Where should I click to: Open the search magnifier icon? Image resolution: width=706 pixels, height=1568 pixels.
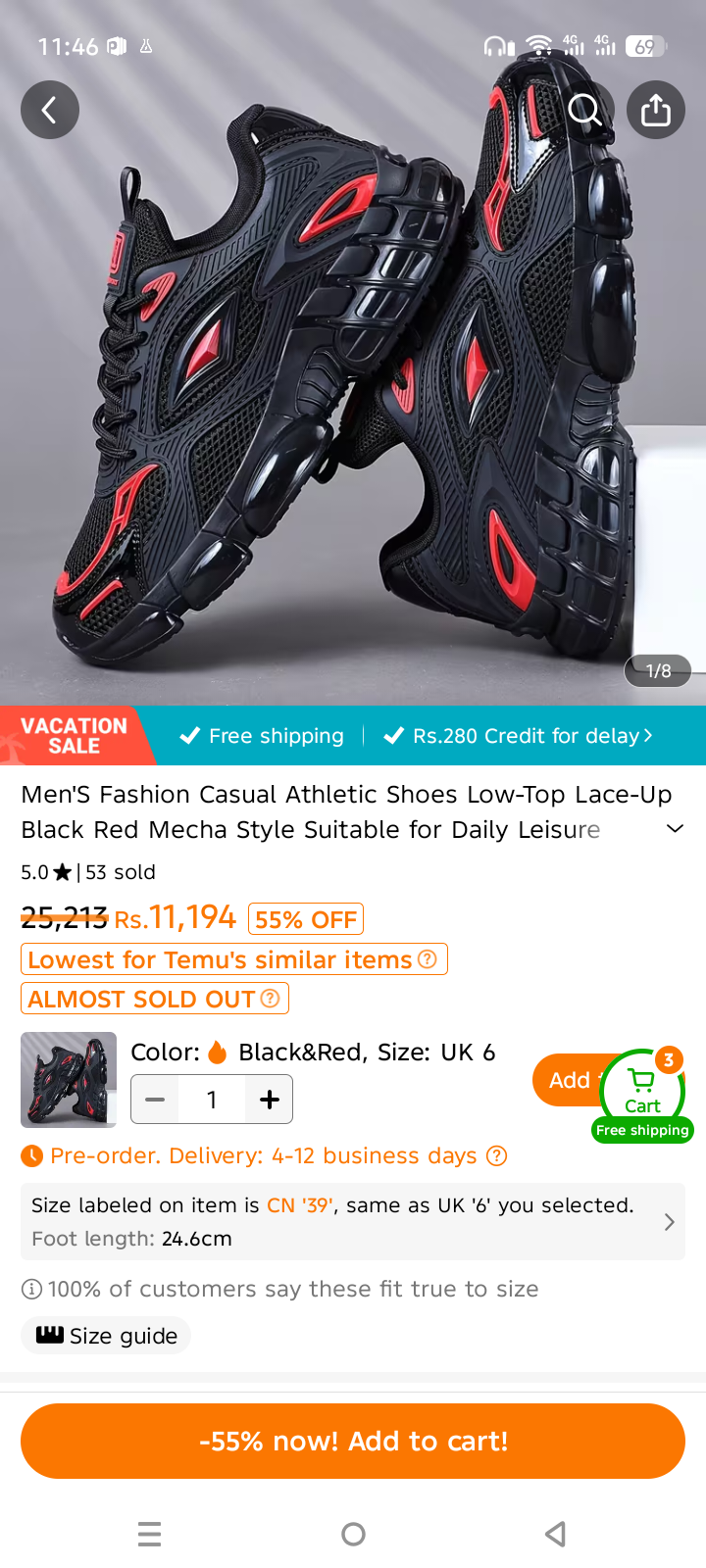point(585,110)
